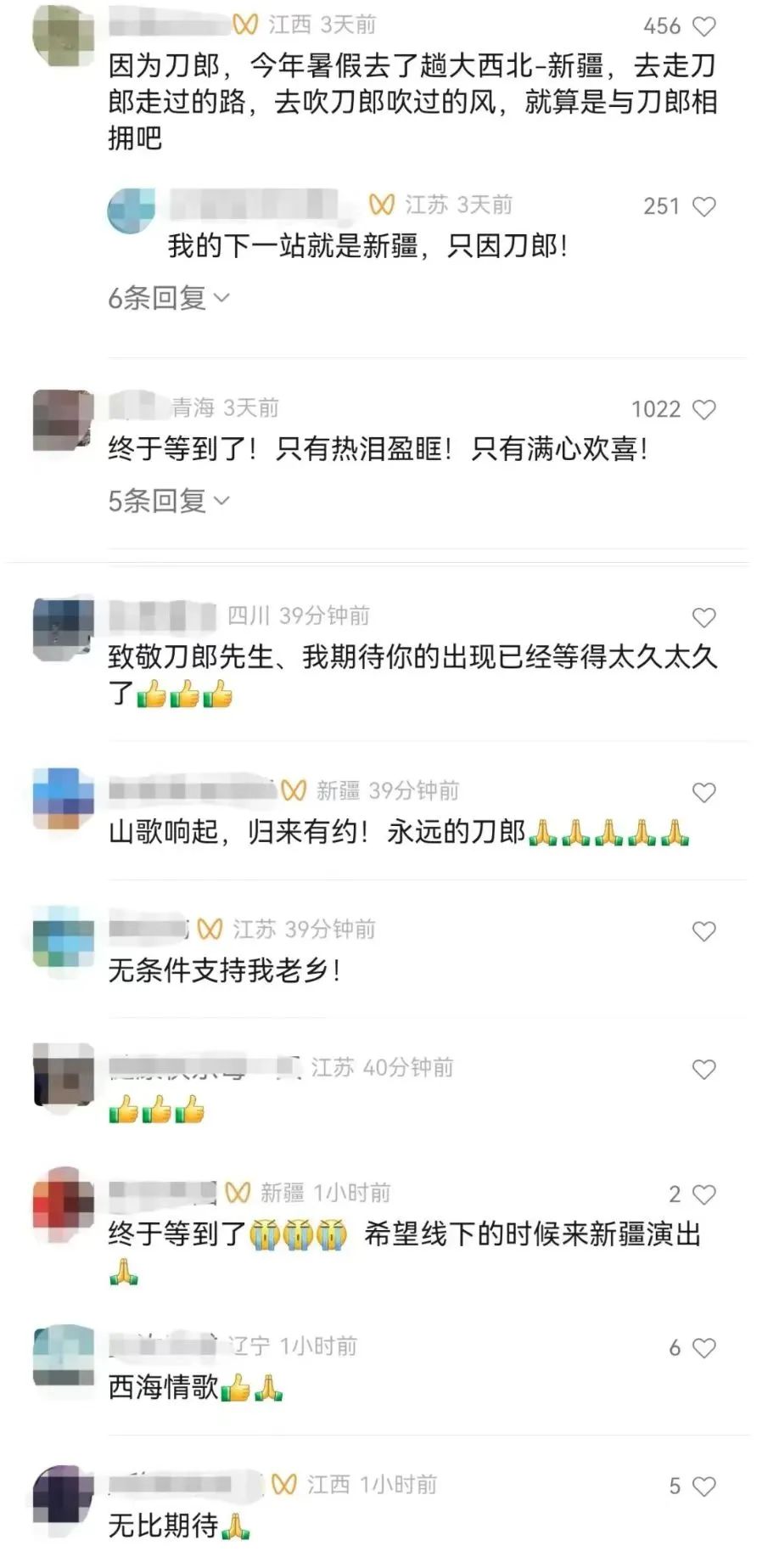Open avatar of the 青海 commenter

tap(63, 420)
